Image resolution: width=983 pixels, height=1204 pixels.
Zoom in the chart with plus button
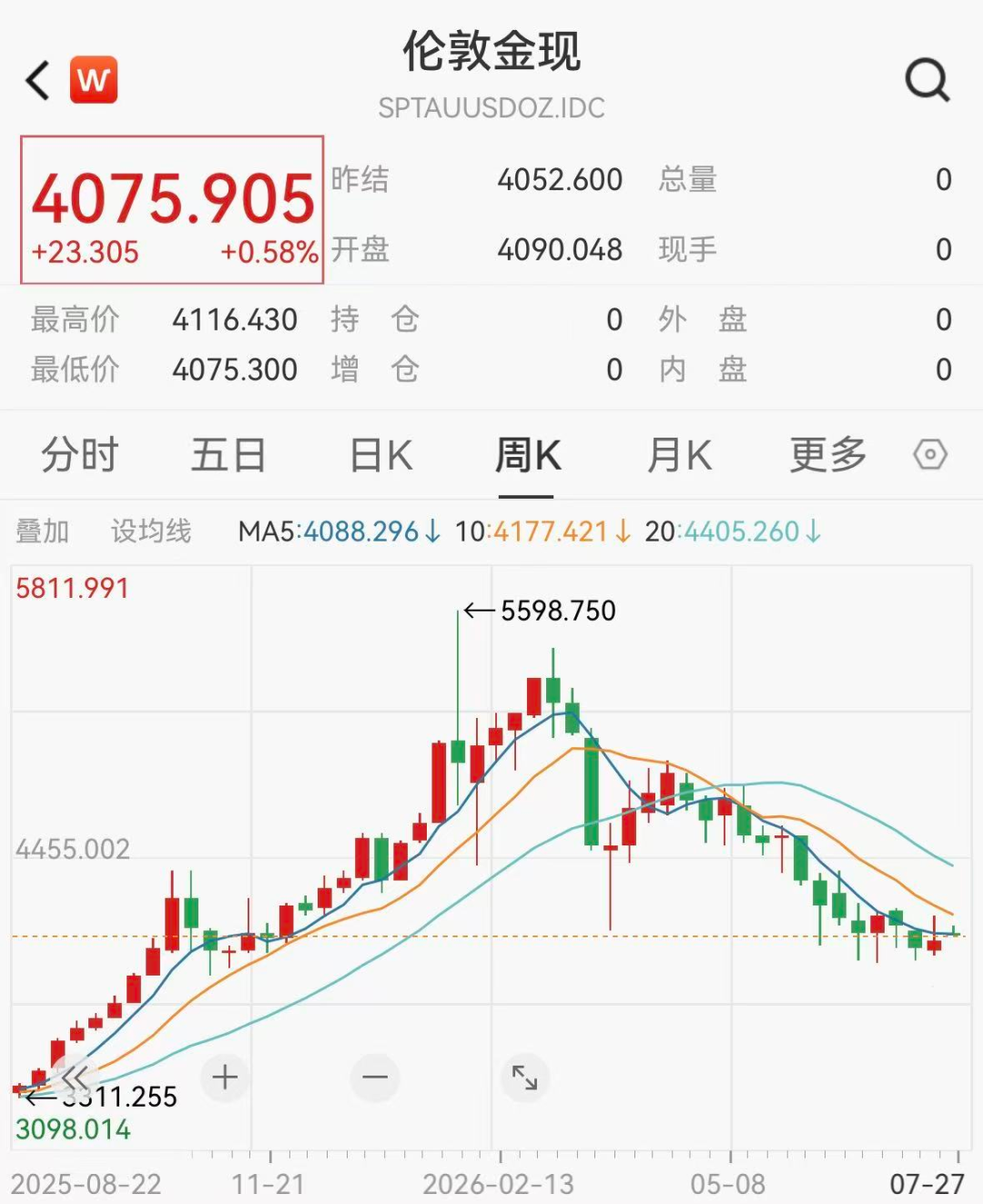pos(225,1078)
